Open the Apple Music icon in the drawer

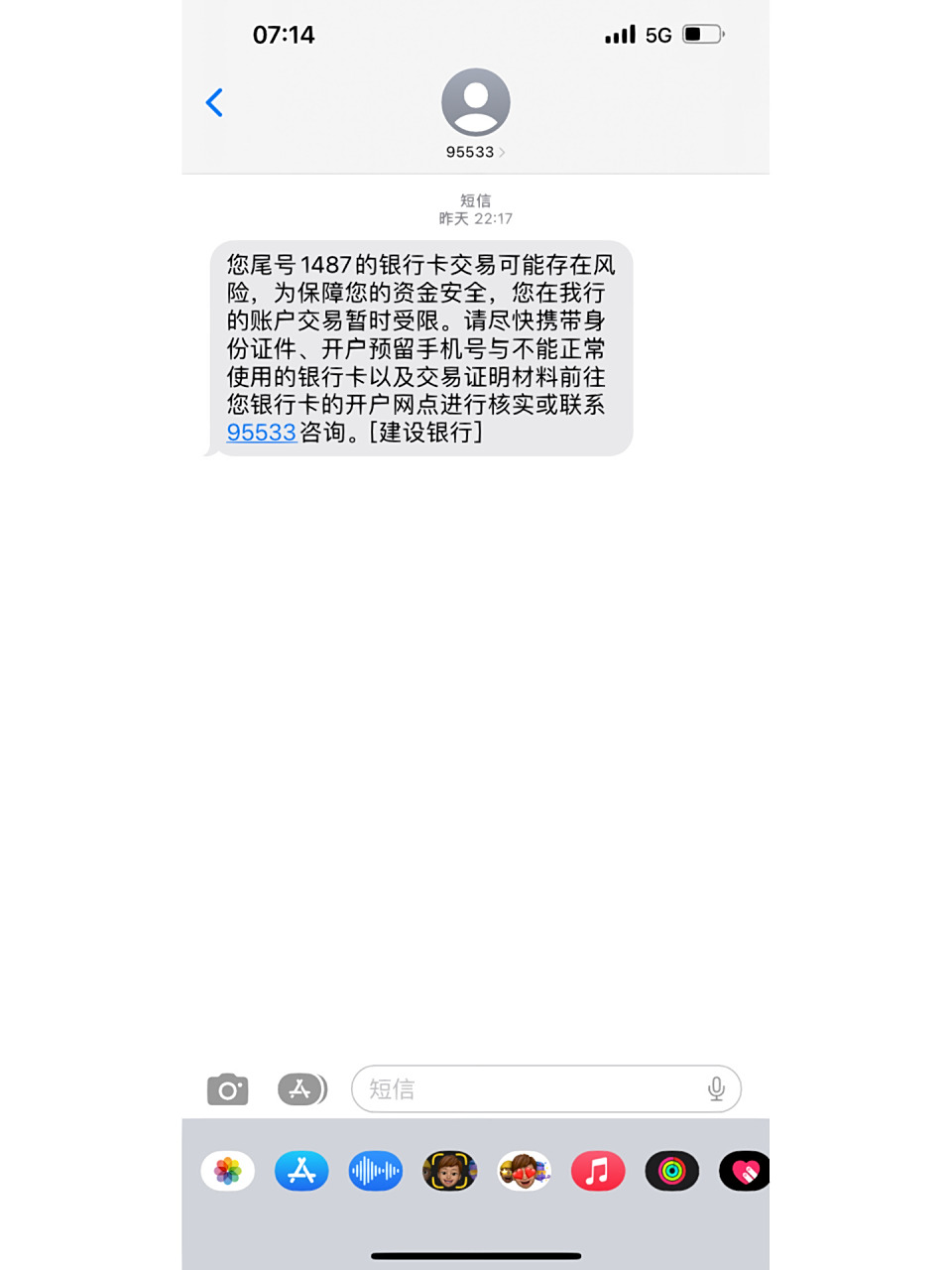[597, 1171]
